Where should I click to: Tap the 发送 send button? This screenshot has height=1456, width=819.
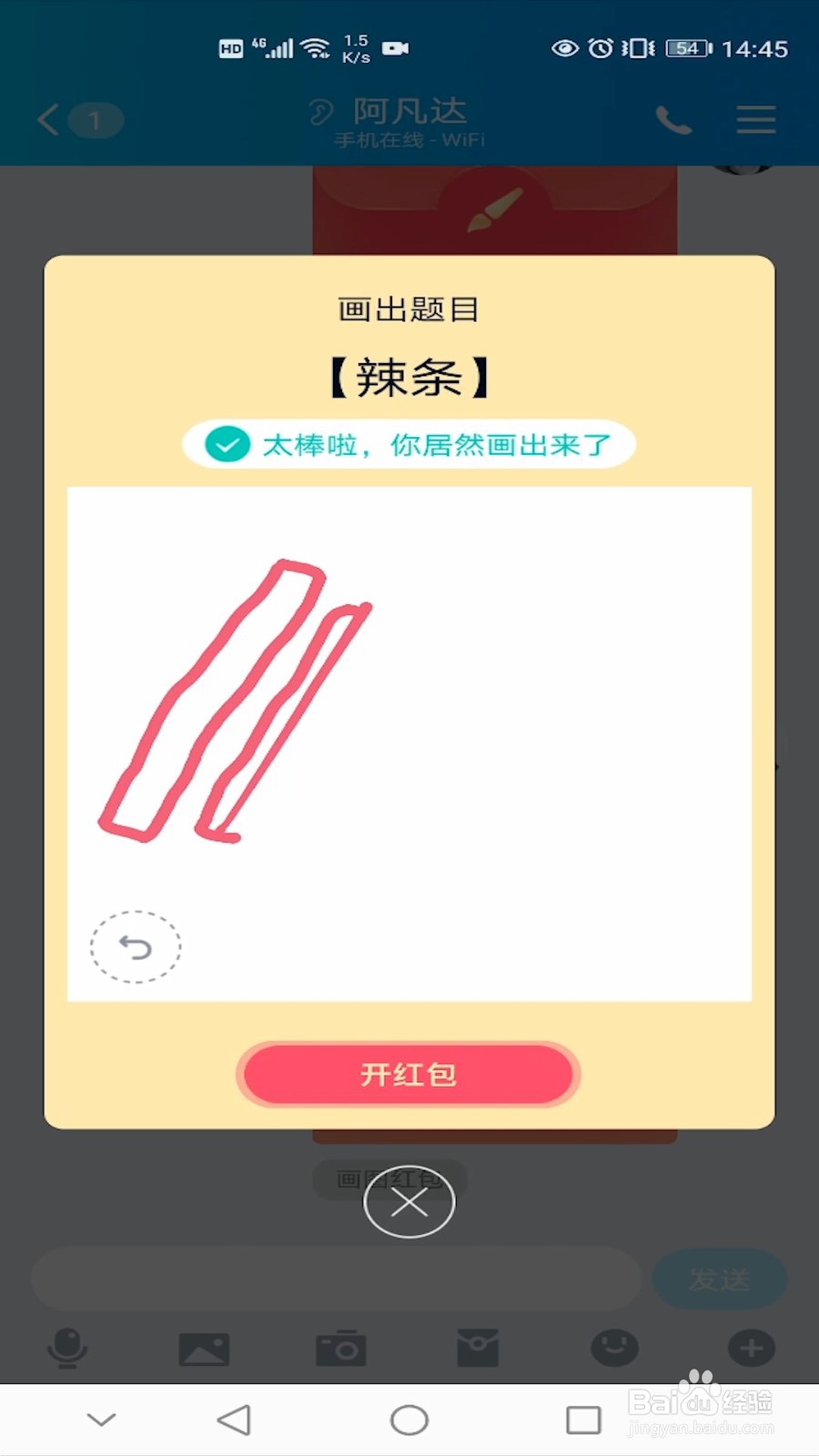pos(720,1278)
